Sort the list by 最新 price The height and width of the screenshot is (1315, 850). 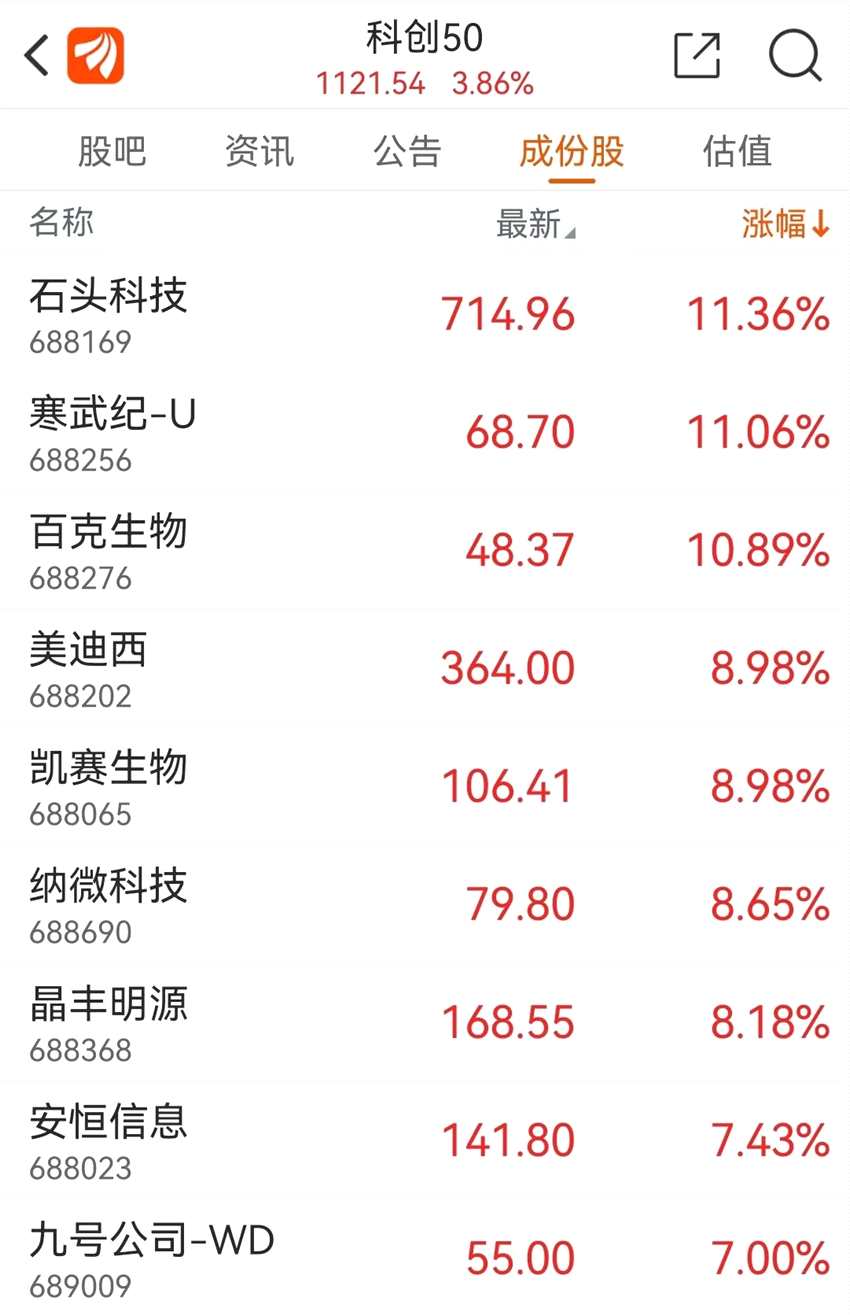[535, 224]
